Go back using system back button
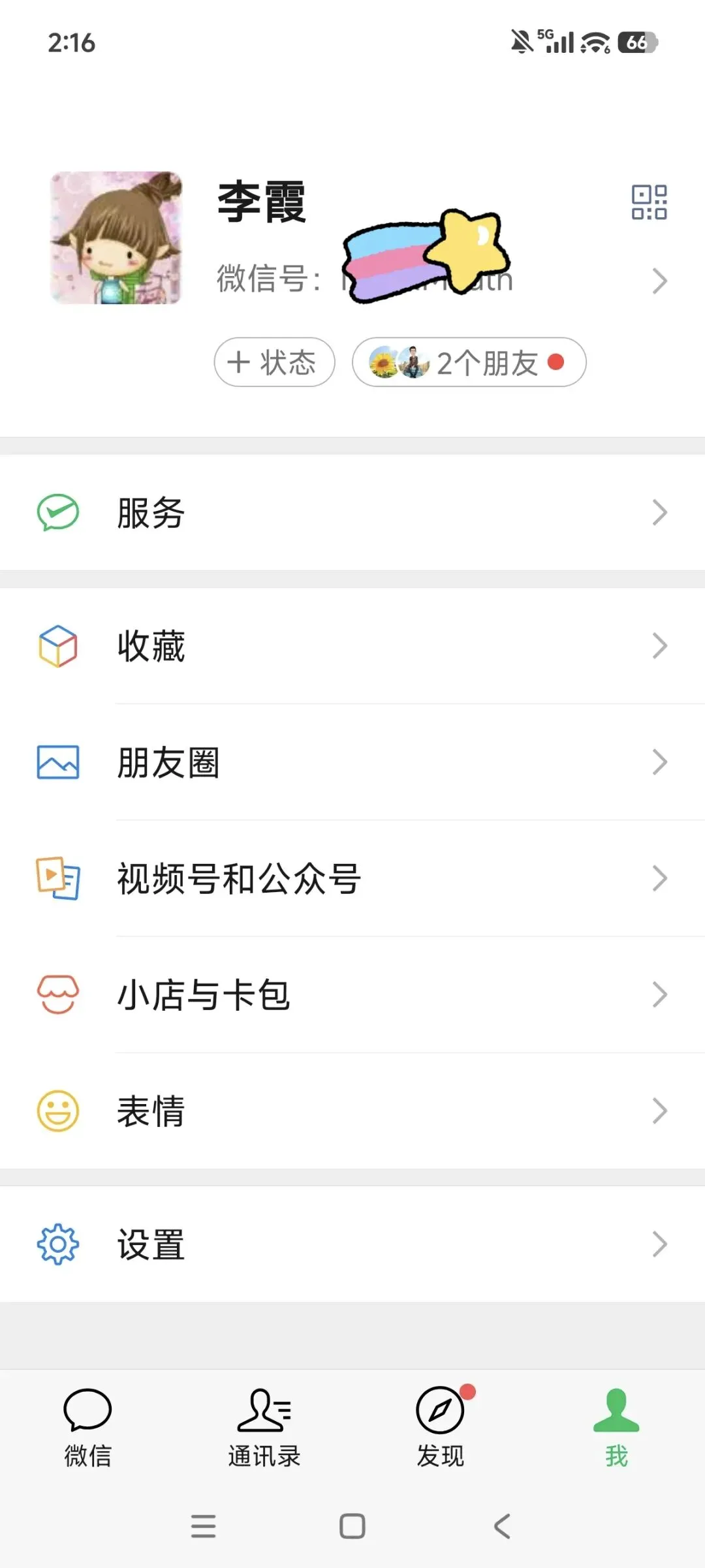705x1568 pixels. point(502,1526)
